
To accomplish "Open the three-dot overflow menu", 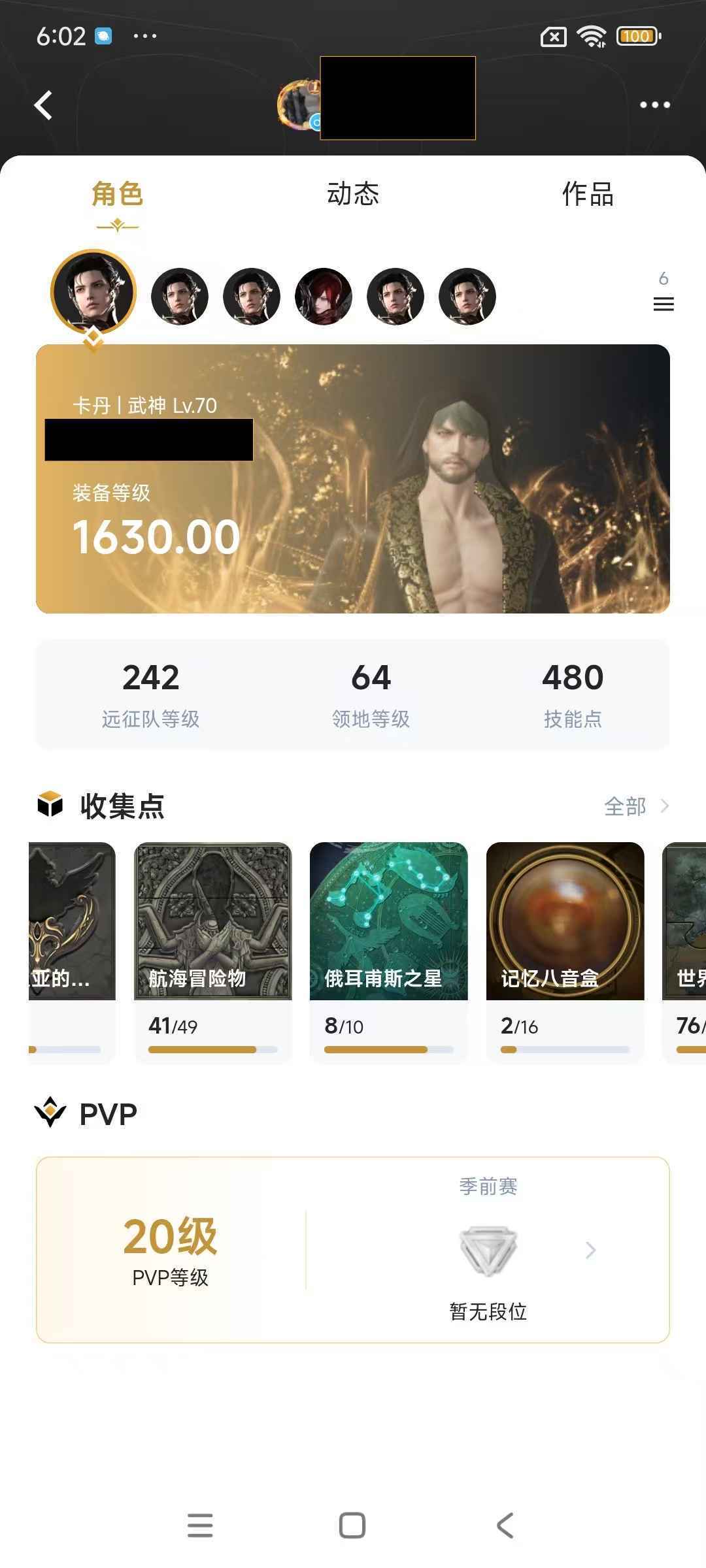I will tap(654, 105).
